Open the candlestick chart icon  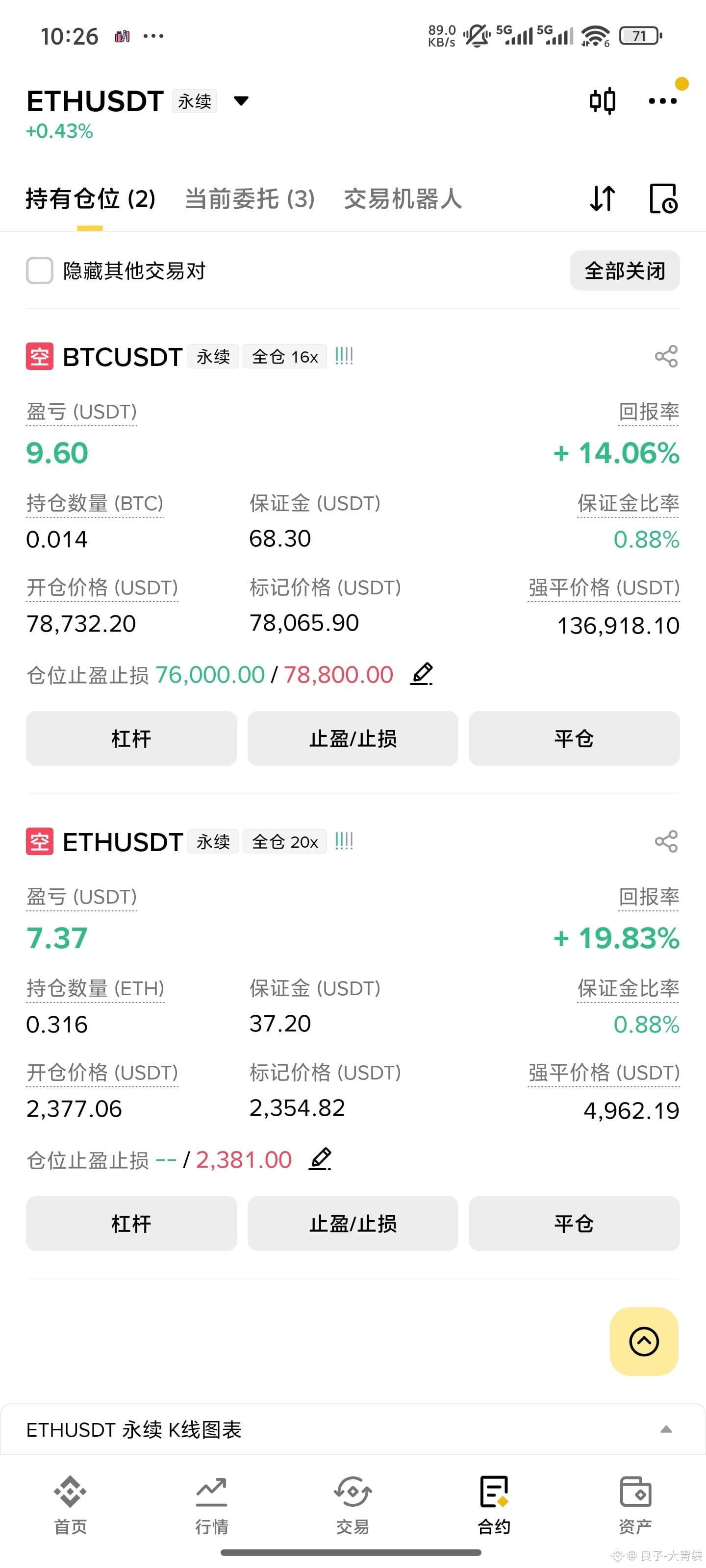[x=602, y=101]
